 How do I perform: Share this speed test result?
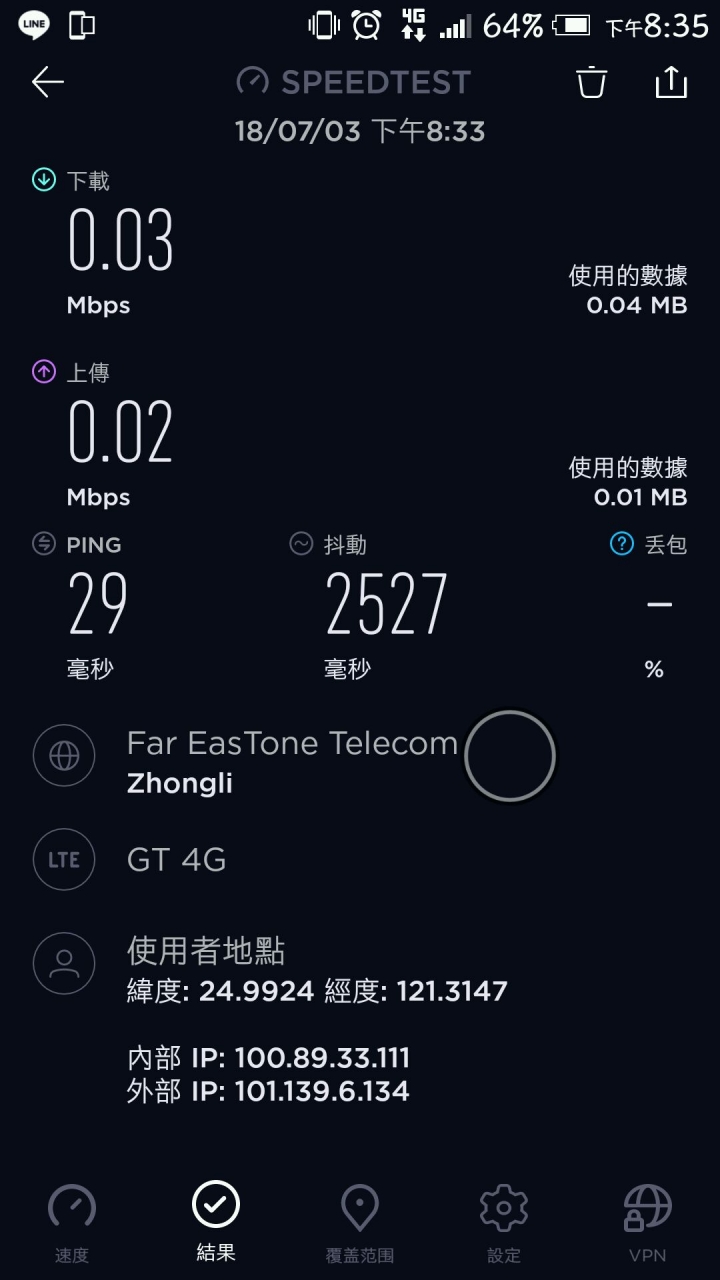[671, 82]
